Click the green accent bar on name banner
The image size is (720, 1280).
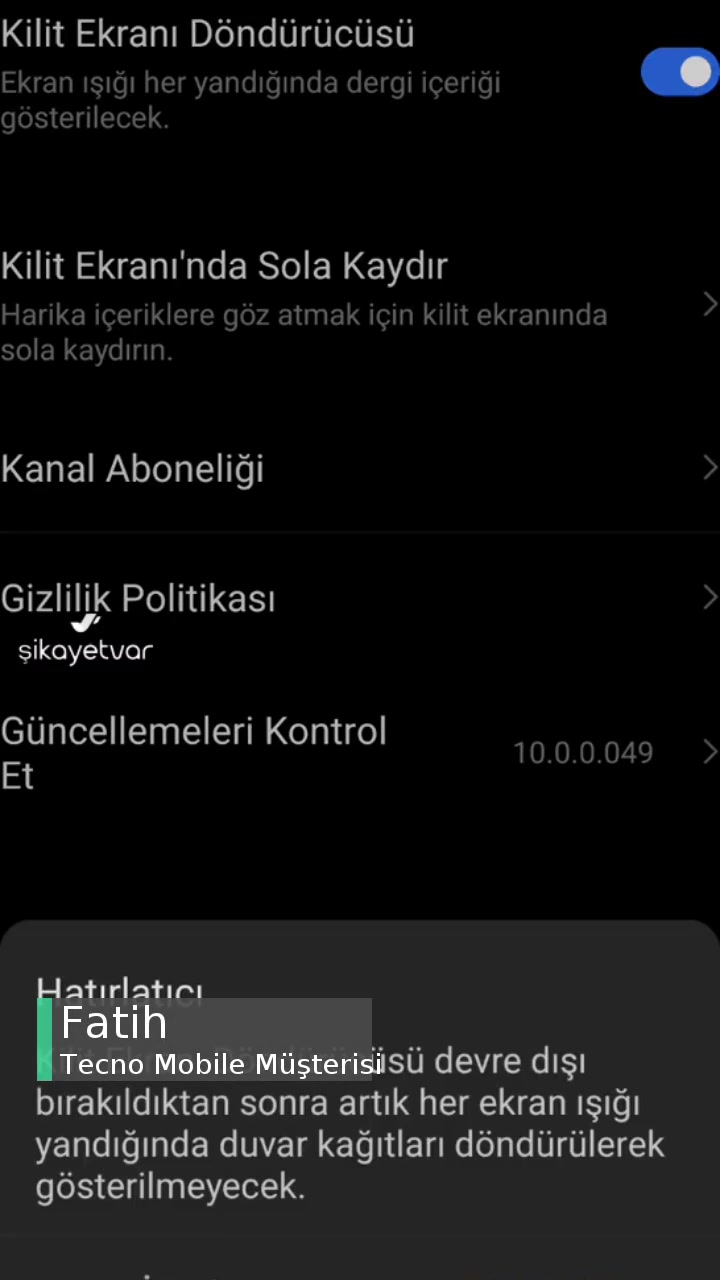click(44, 1040)
